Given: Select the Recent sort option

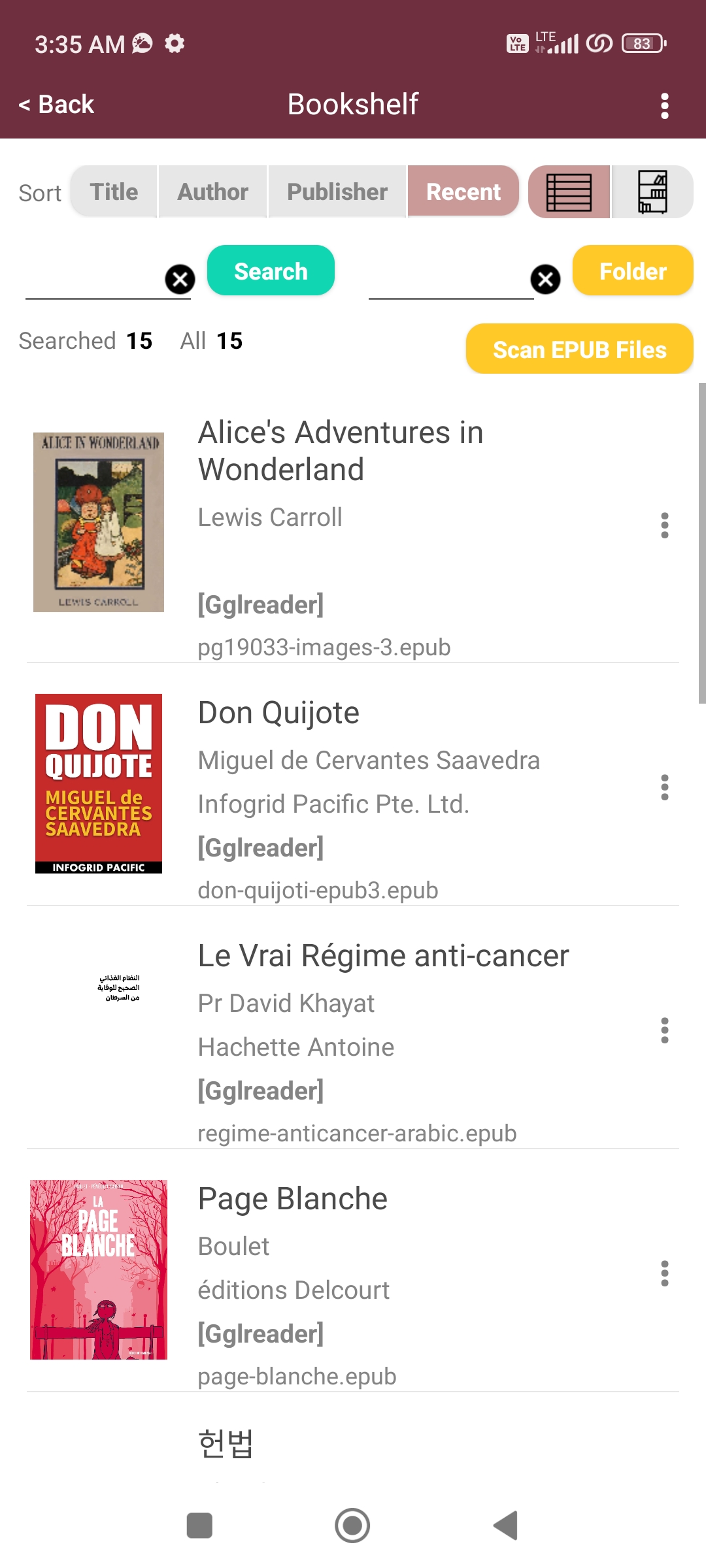Looking at the screenshot, I should pos(463,192).
